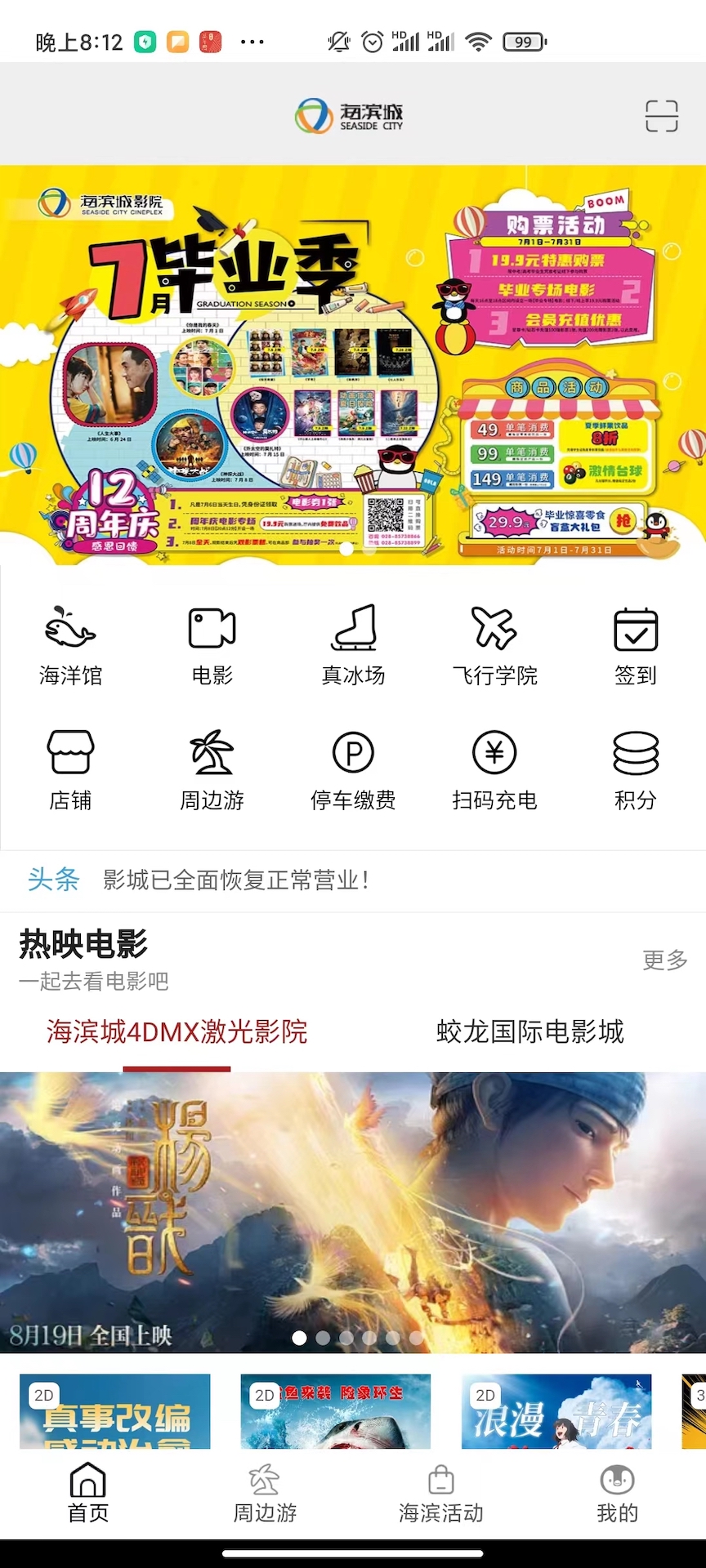Go to 周边游 bottom navigation tab
This screenshot has height=1568, width=706.
(x=265, y=1494)
